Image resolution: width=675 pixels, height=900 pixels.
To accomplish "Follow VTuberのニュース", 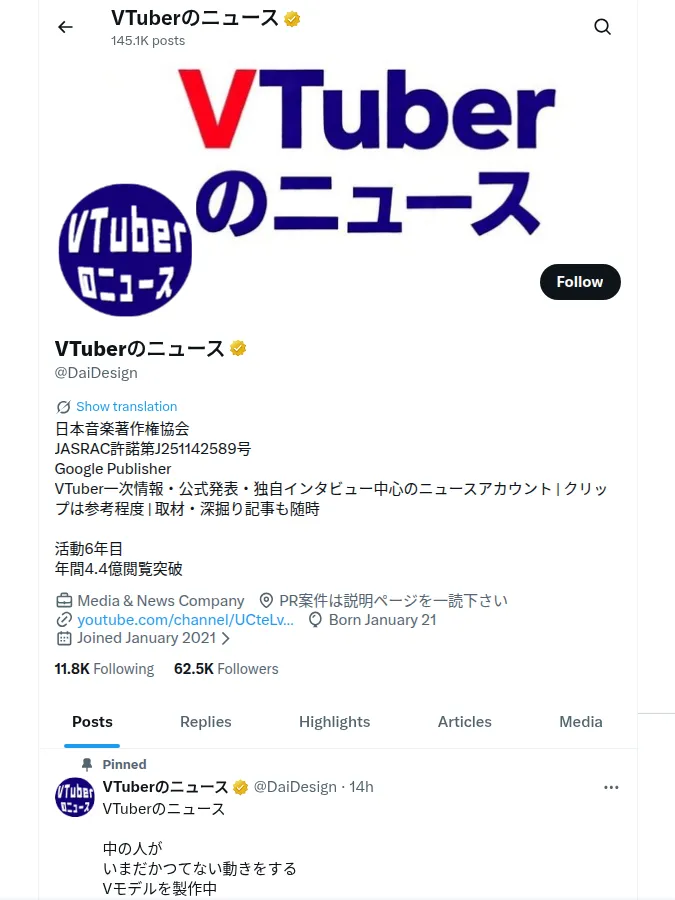I will pyautogui.click(x=580, y=282).
